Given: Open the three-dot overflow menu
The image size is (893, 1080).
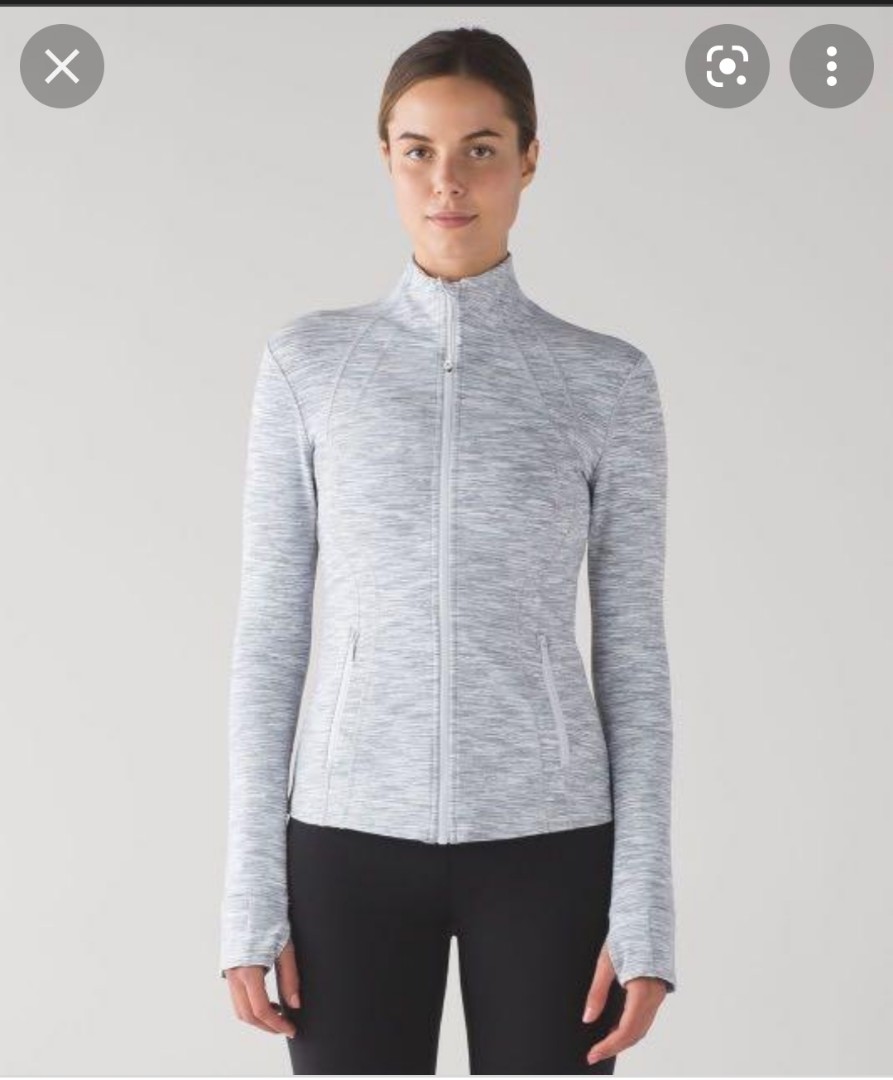Looking at the screenshot, I should tap(831, 67).
